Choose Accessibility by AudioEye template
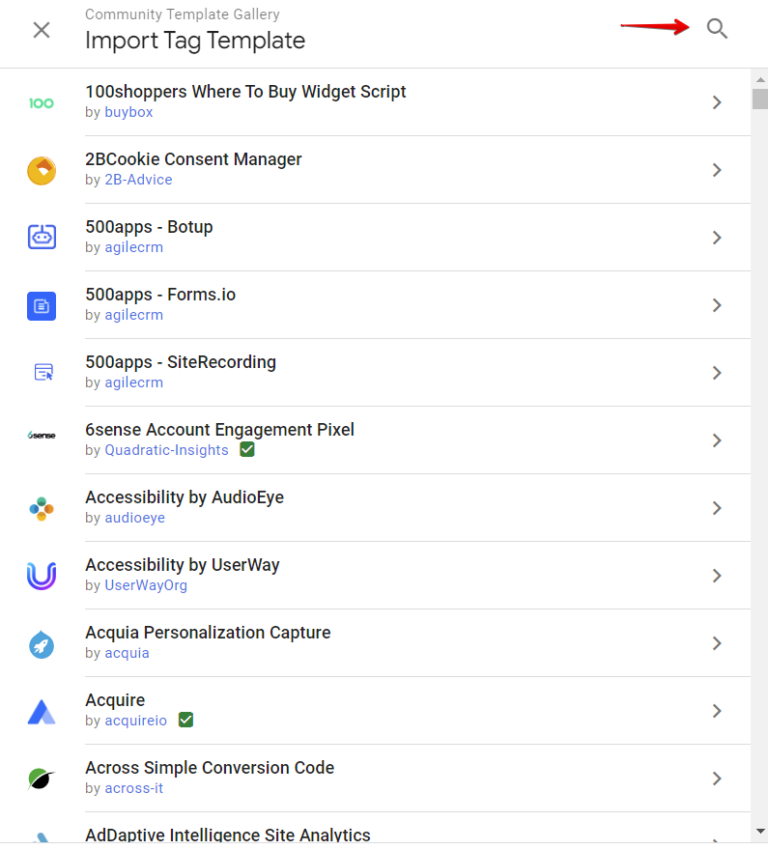This screenshot has width=768, height=850. coord(184,497)
